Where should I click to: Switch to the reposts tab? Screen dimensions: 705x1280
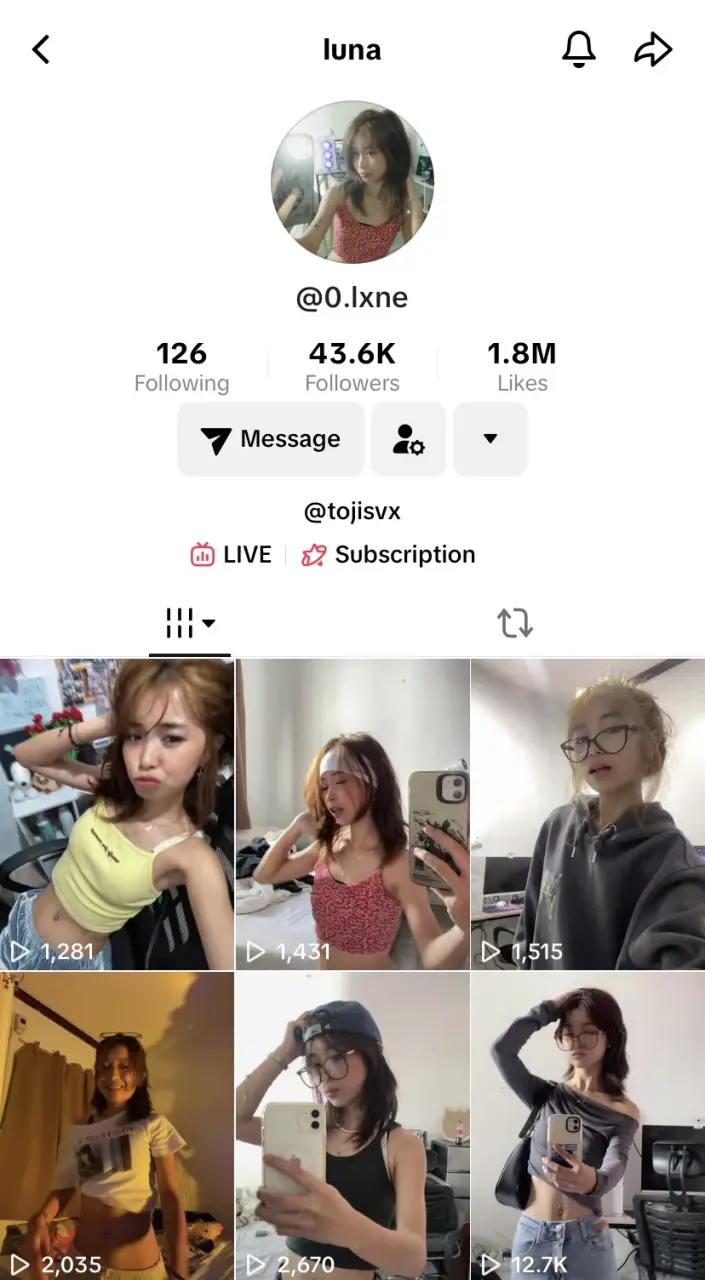point(515,623)
